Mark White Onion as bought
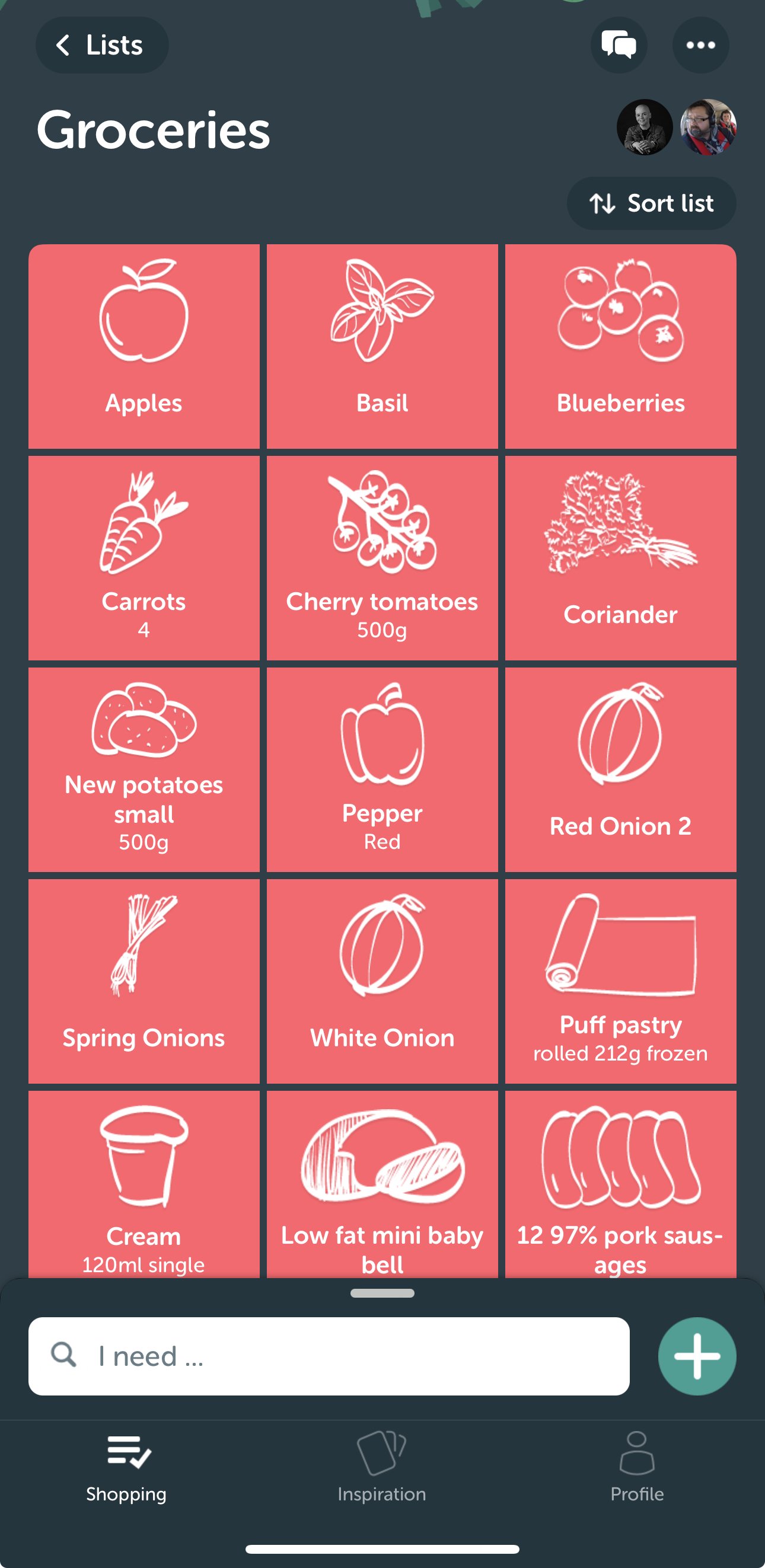765x1568 pixels. click(x=383, y=981)
